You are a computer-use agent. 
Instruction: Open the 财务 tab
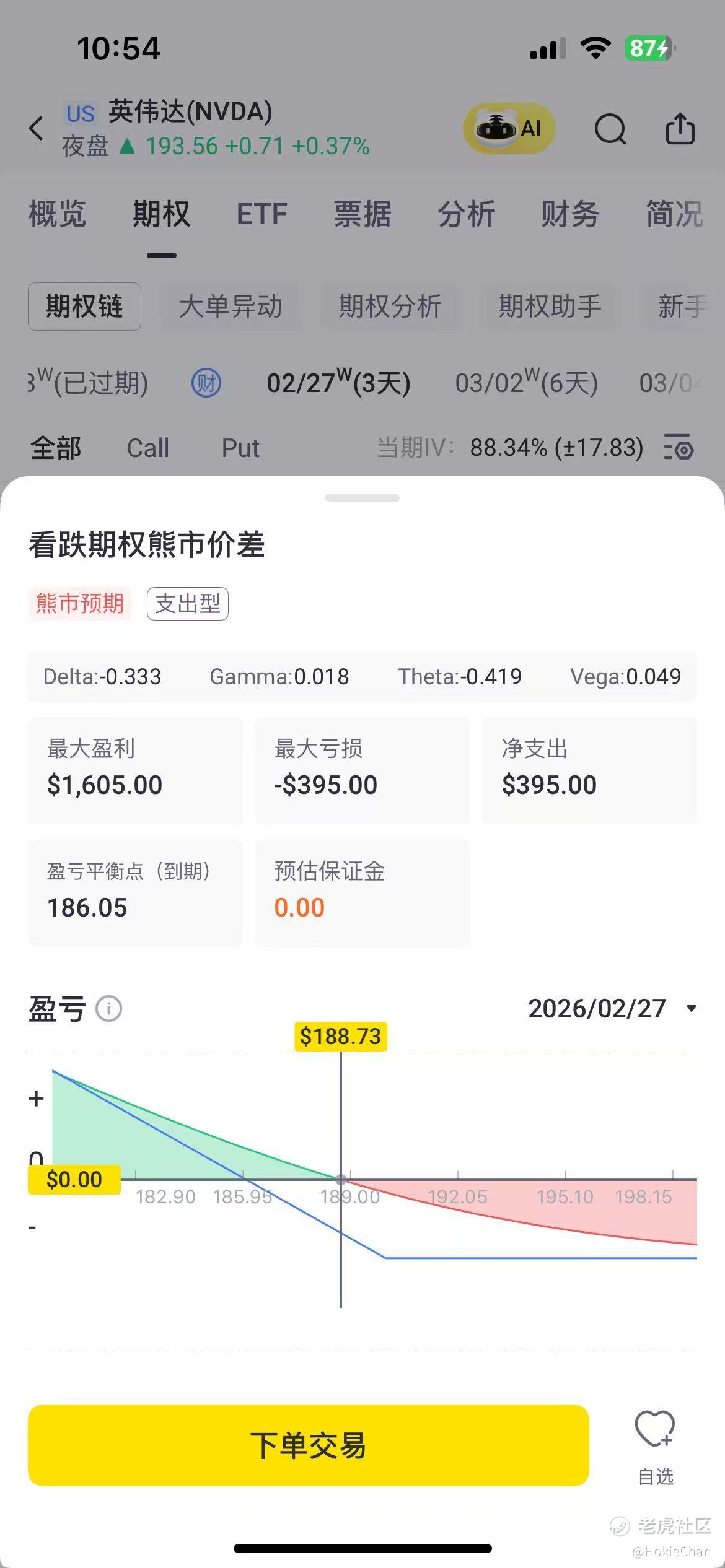pyautogui.click(x=570, y=214)
